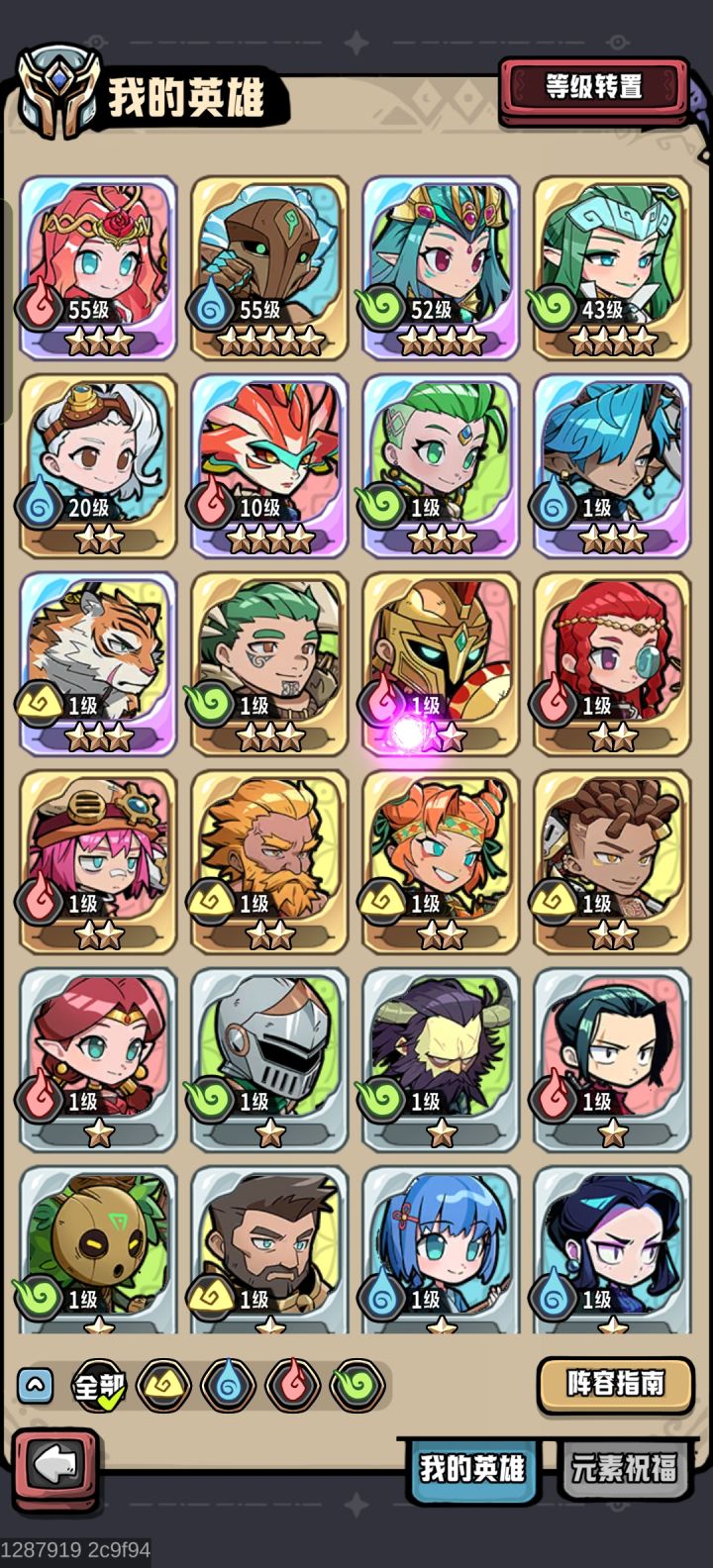Screen dimensions: 713x1568
Task: Toggle the blue water element filter
Action: coord(228,1386)
